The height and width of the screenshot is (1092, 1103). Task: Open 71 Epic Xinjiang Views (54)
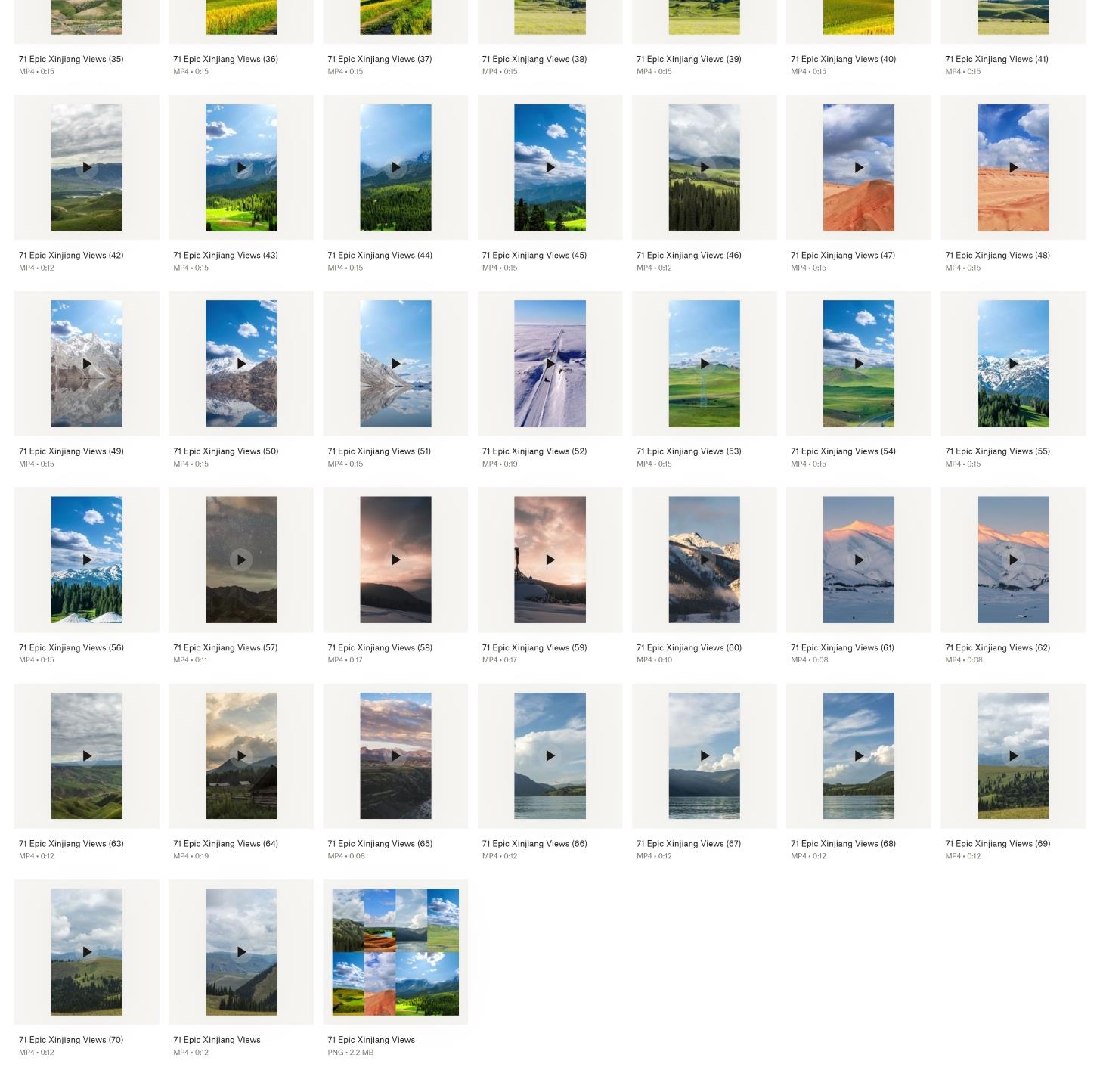click(x=858, y=364)
